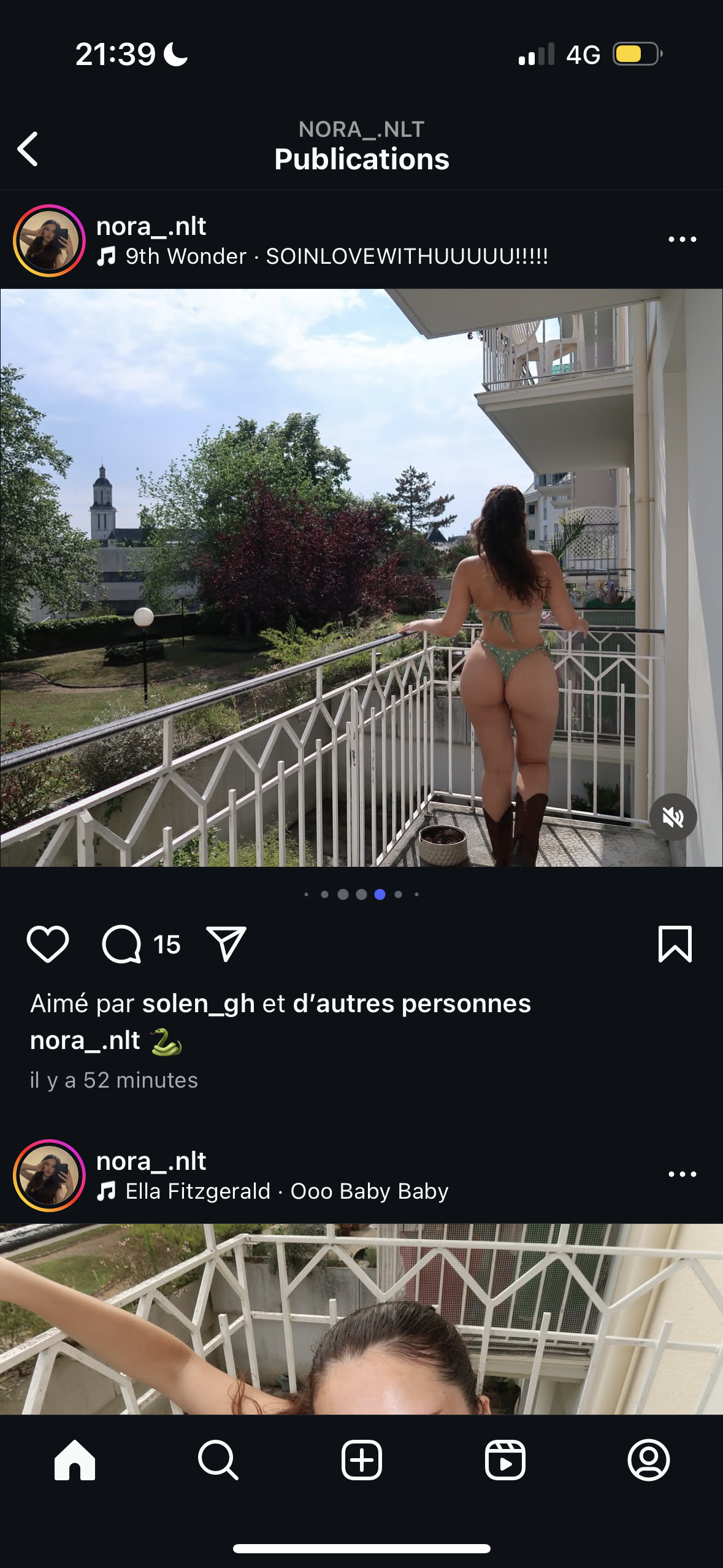Open Ella Fitzgerald Ooo Baby Baby audio
Image resolution: width=723 pixels, height=1568 pixels.
[273, 1191]
